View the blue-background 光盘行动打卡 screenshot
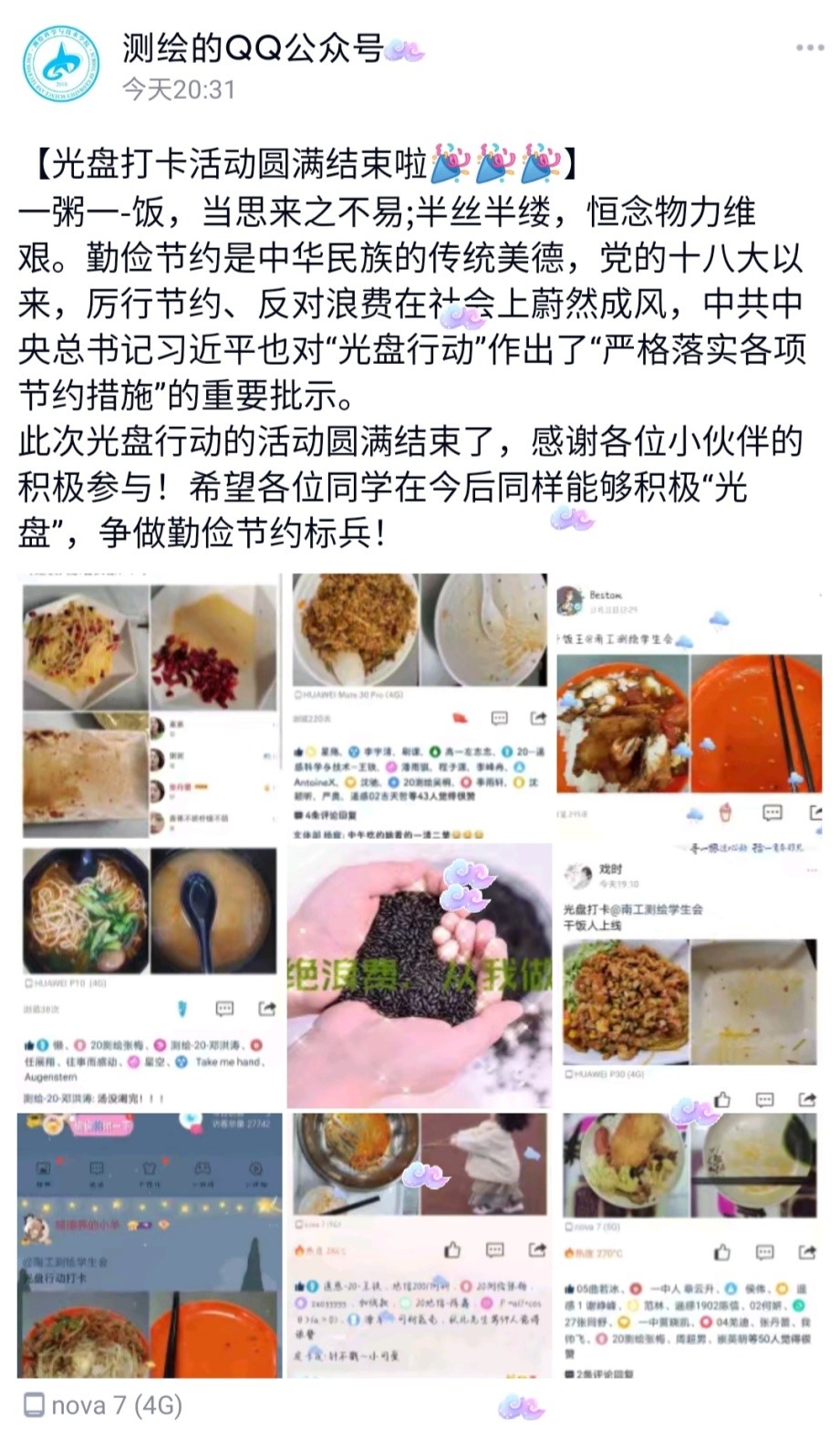Viewport: 840px width, 1440px height. 150,1244
